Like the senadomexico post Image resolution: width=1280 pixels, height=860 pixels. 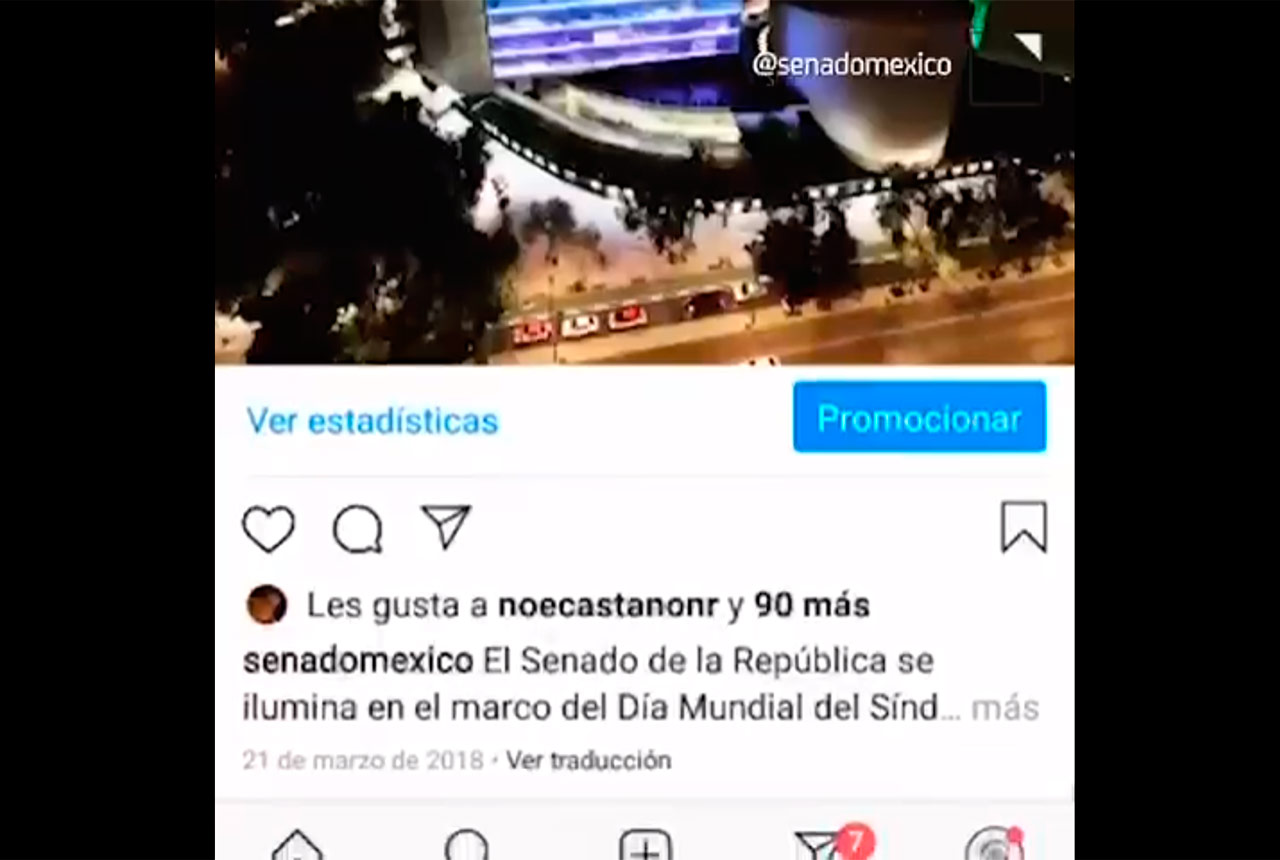tap(269, 529)
